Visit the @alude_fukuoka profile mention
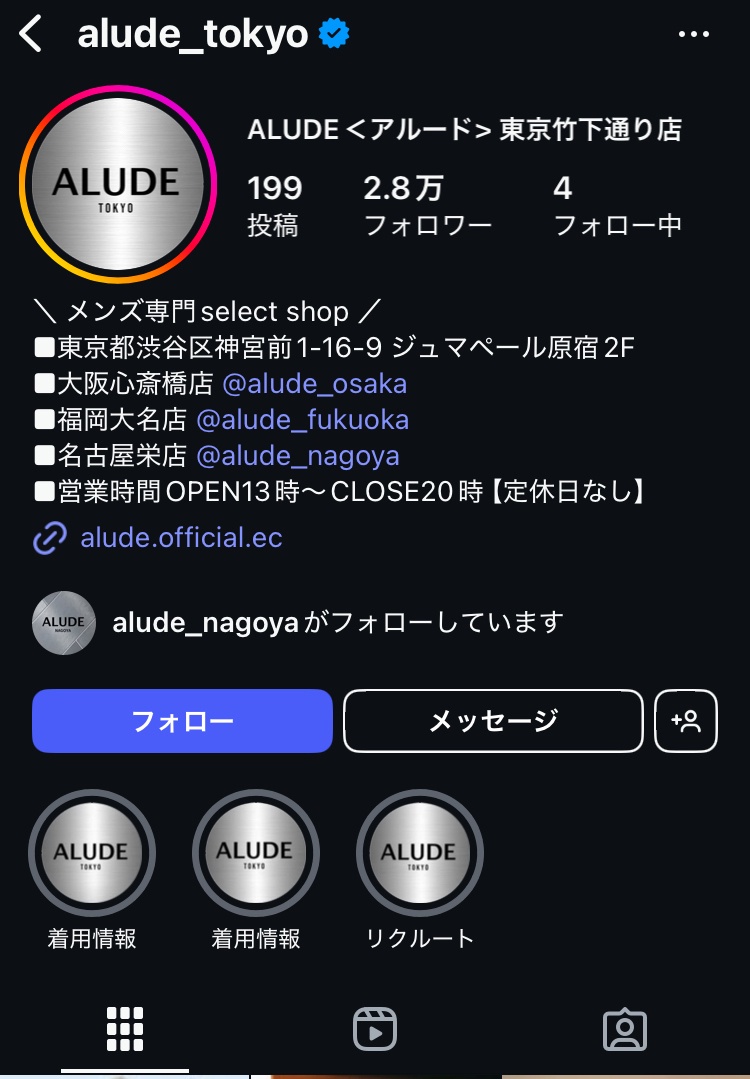Image resolution: width=750 pixels, height=1079 pixels. pyautogui.click(x=302, y=420)
